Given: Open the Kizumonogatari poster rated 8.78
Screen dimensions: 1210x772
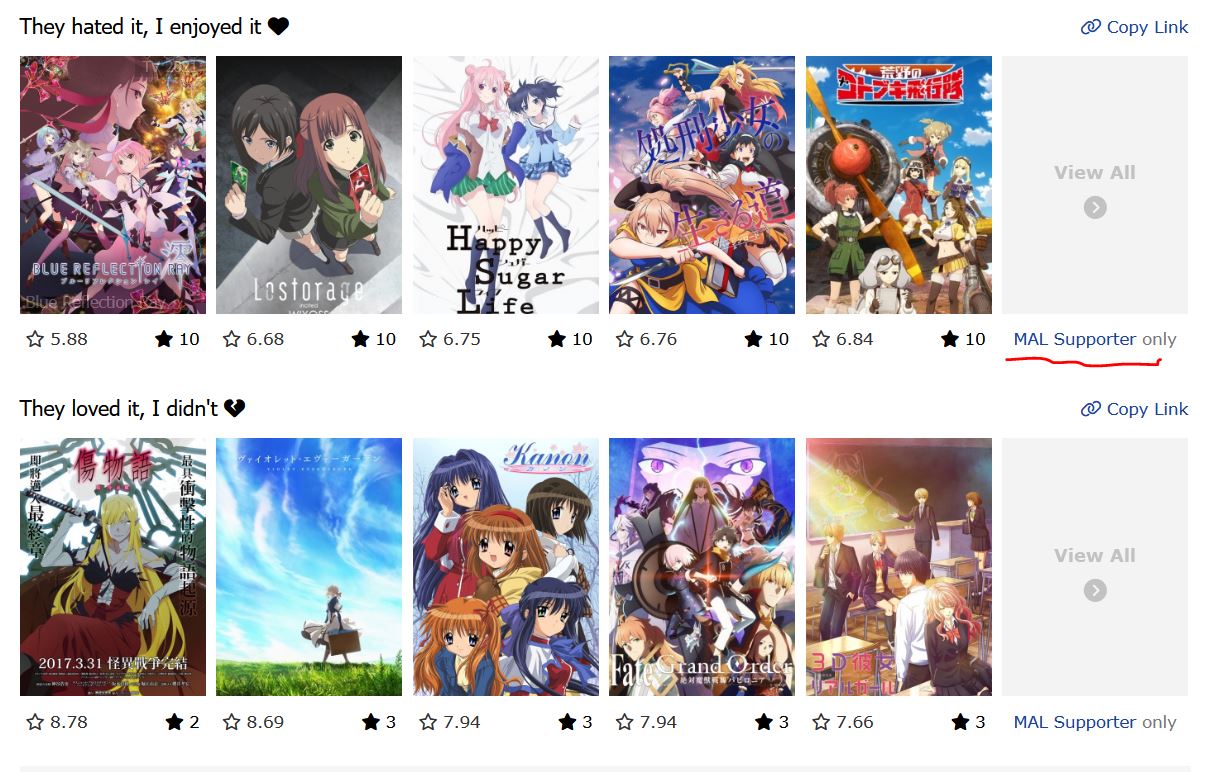Looking at the screenshot, I should [x=113, y=567].
